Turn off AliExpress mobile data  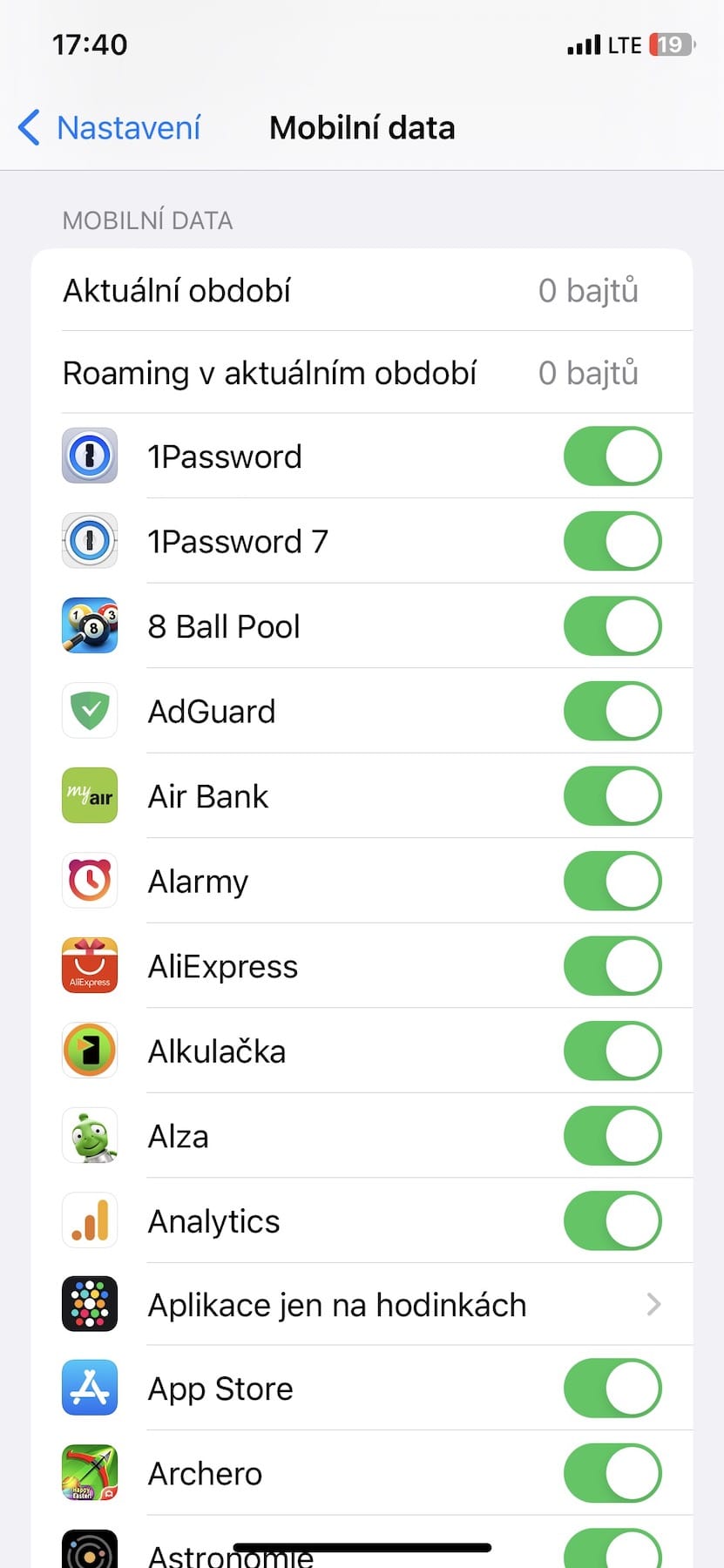[x=612, y=966]
